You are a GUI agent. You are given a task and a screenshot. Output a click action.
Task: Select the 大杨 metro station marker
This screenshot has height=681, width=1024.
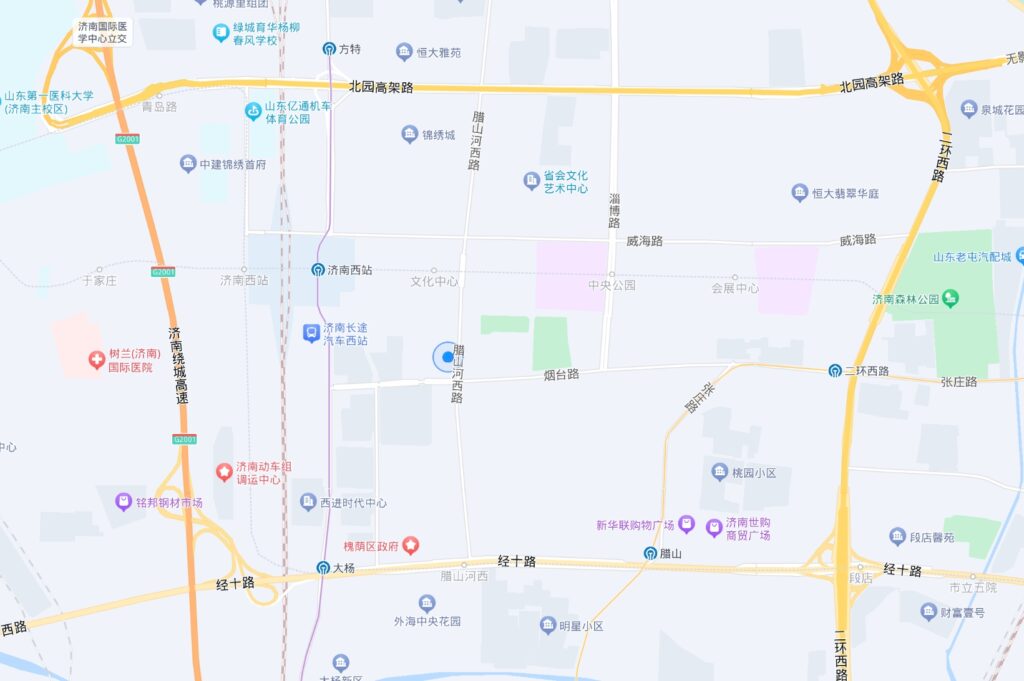[323, 568]
